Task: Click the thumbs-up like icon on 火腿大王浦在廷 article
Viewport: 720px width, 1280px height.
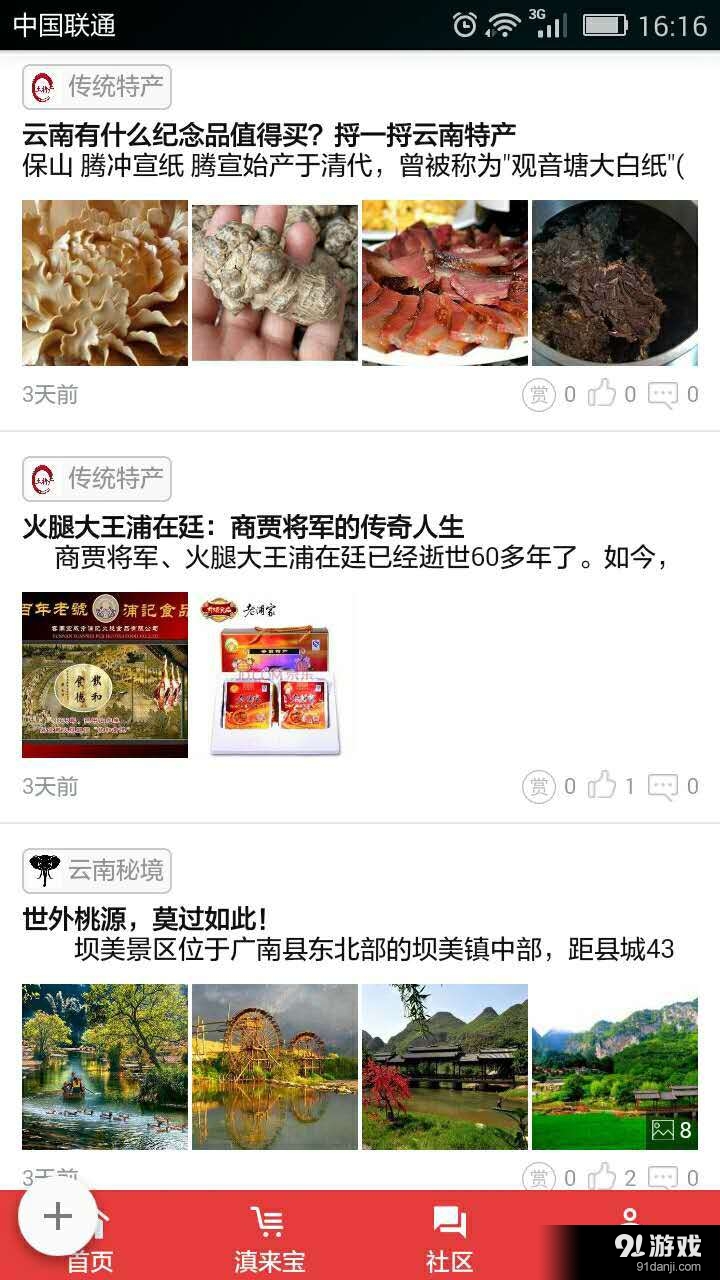Action: (601, 786)
